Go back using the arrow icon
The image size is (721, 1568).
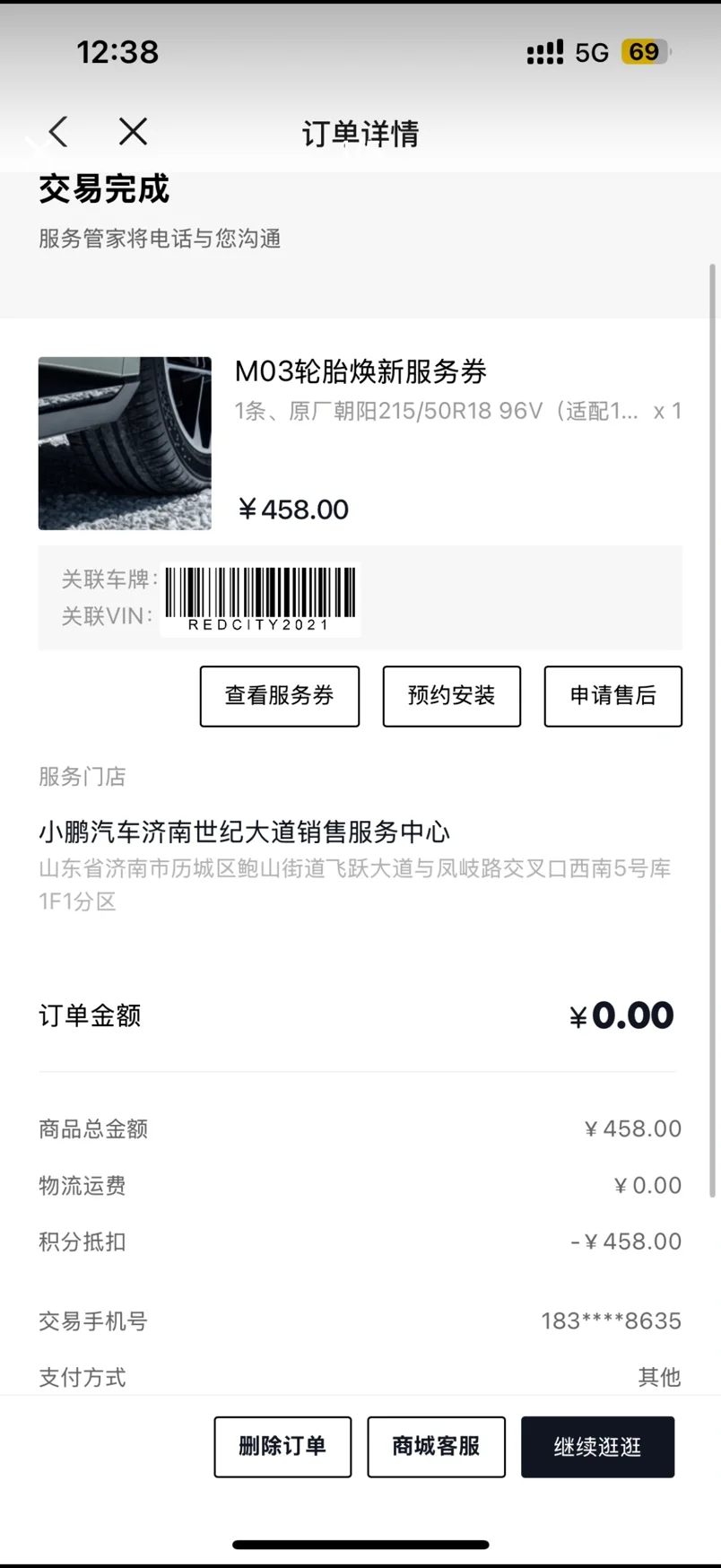[x=59, y=132]
